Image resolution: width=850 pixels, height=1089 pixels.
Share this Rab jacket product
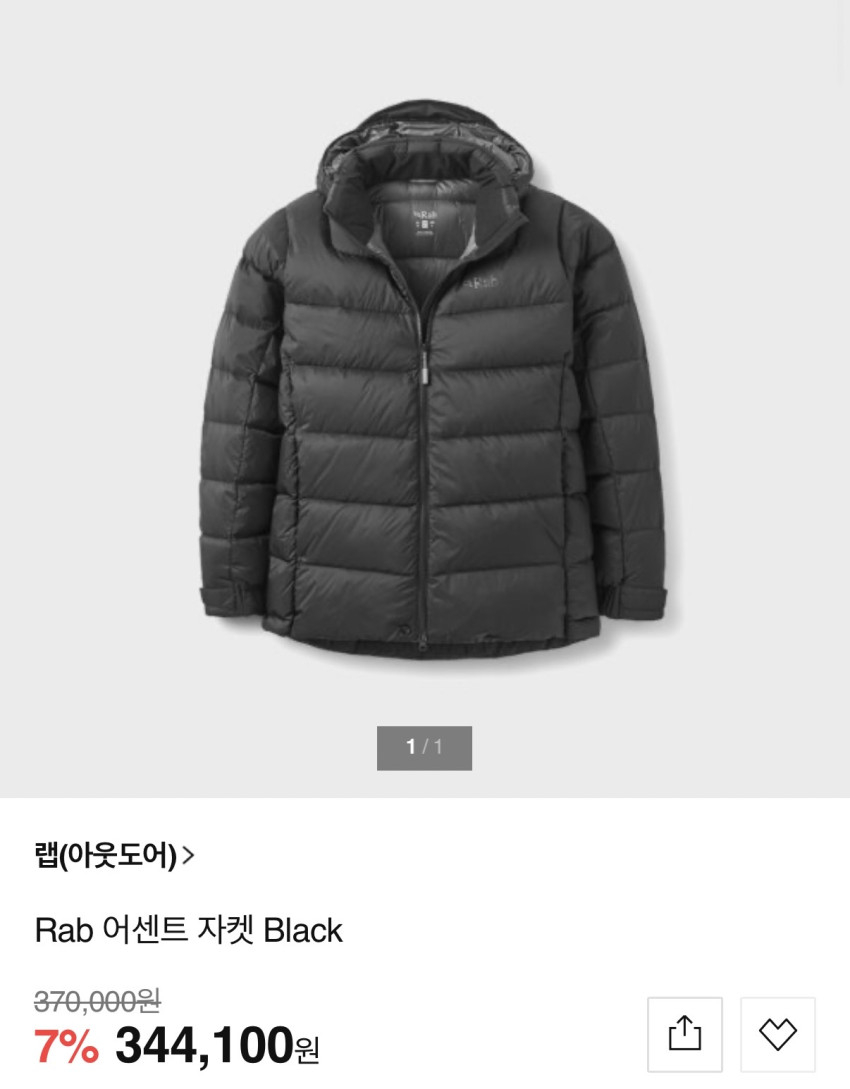(x=685, y=1034)
